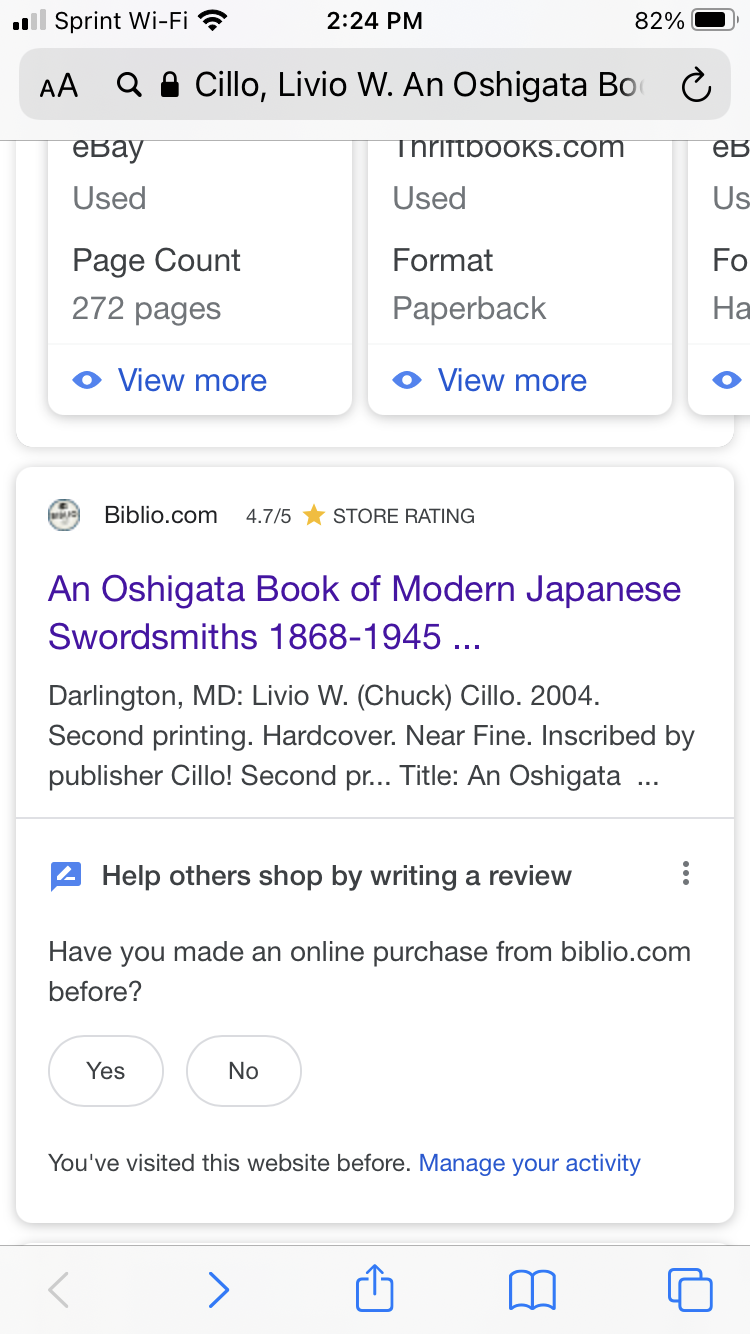Go forward in Safari history
Viewport: 750px width, 1334px height.
[x=218, y=1290]
